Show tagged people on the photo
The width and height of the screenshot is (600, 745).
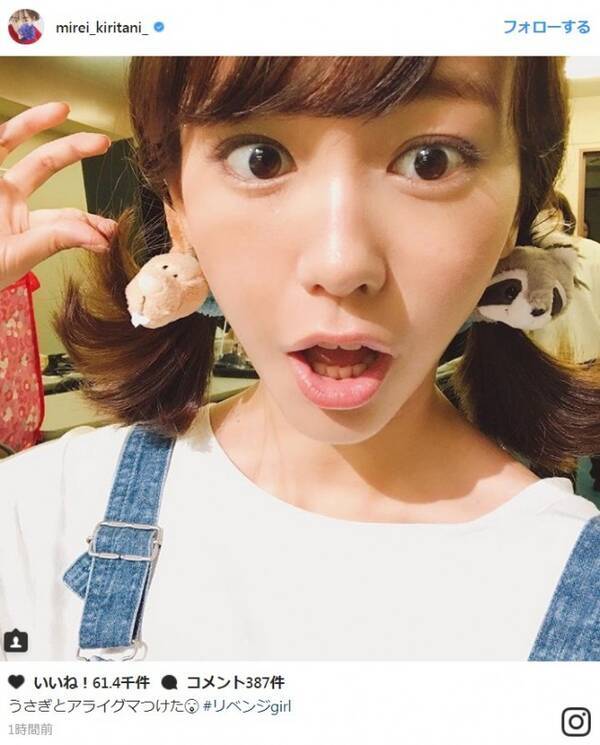point(16,641)
